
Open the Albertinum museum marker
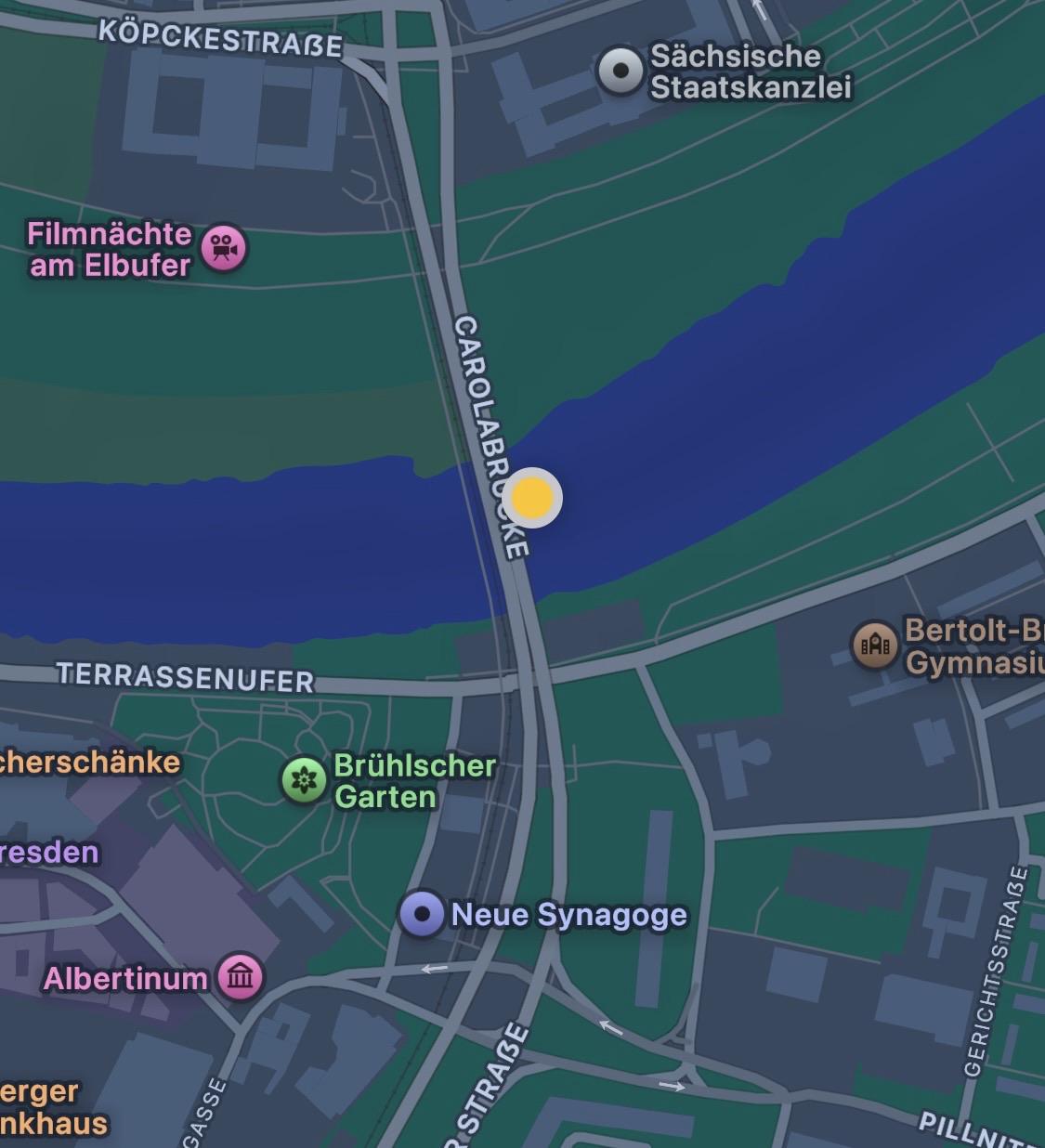241,977
